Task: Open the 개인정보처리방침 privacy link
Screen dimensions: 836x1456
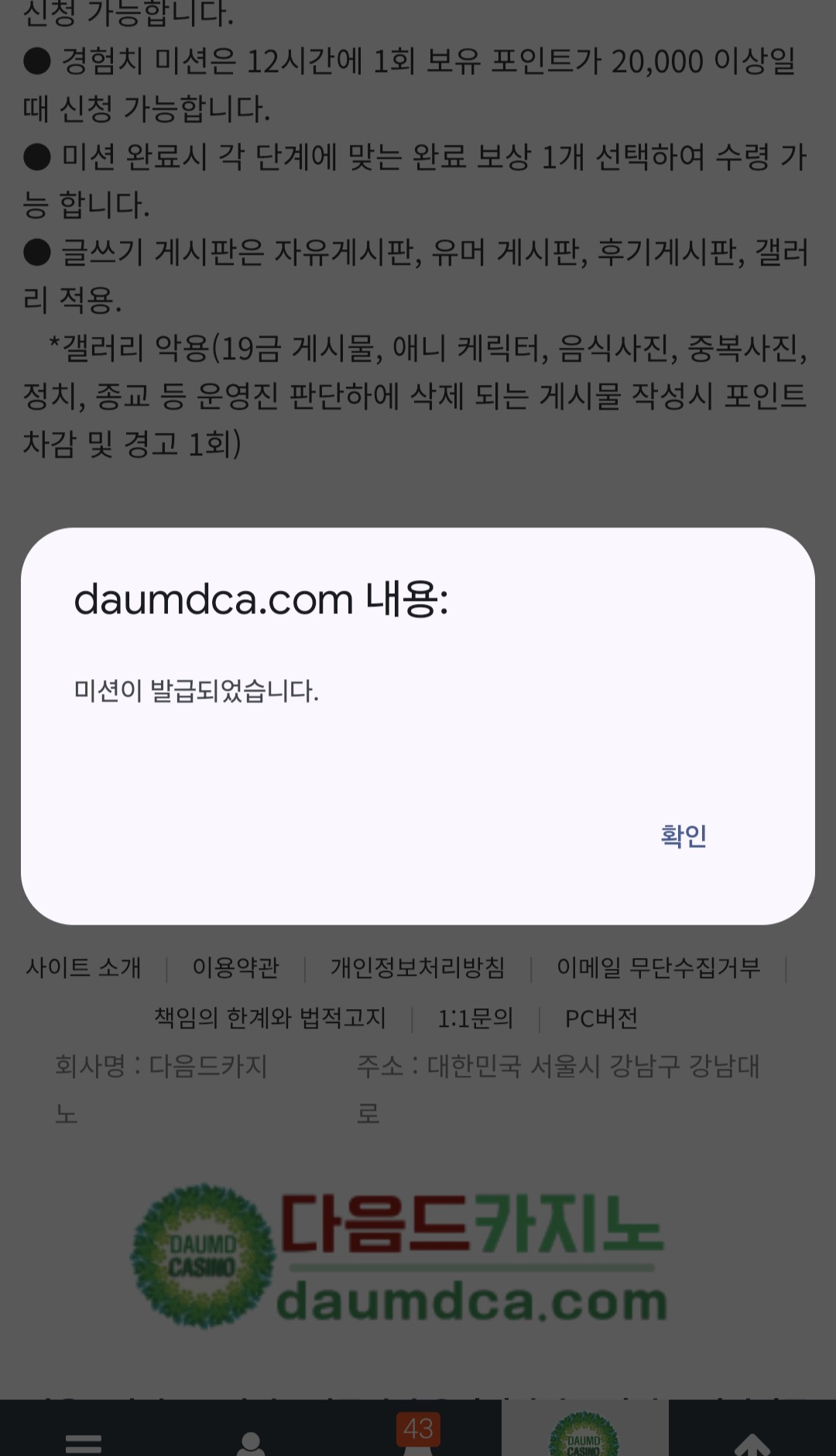Action: [417, 967]
